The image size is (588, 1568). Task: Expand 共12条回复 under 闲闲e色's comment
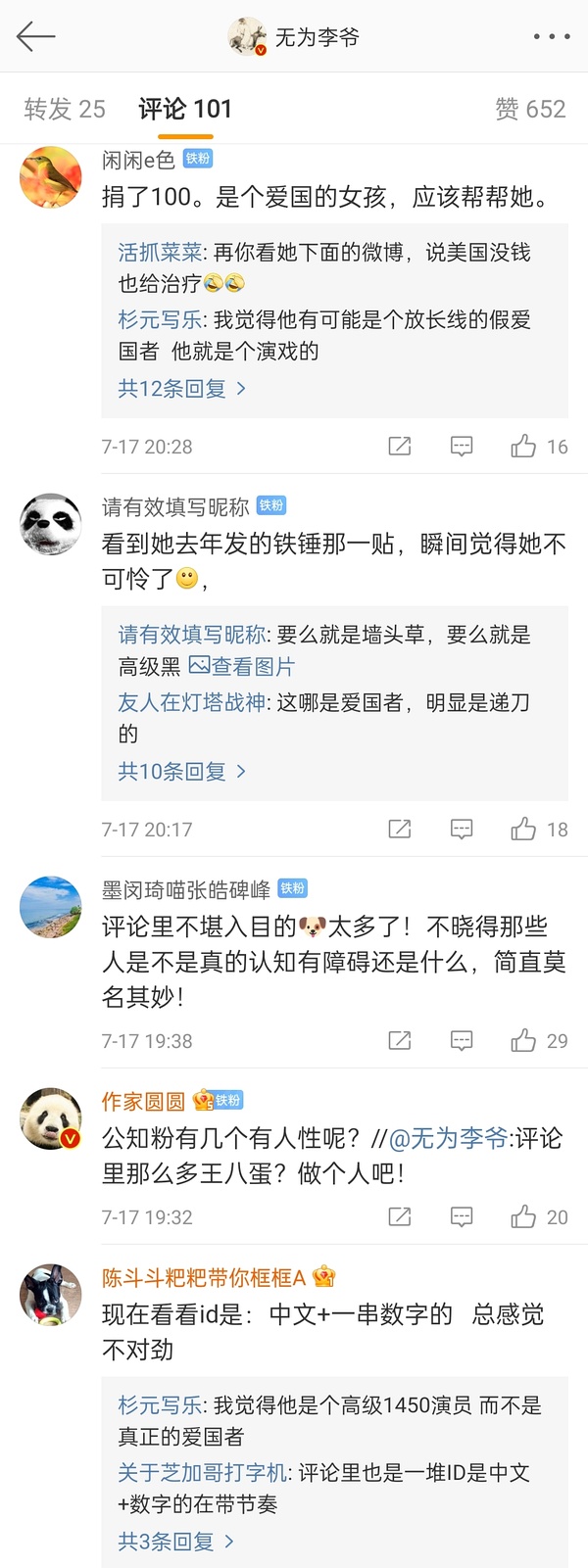coord(181,389)
